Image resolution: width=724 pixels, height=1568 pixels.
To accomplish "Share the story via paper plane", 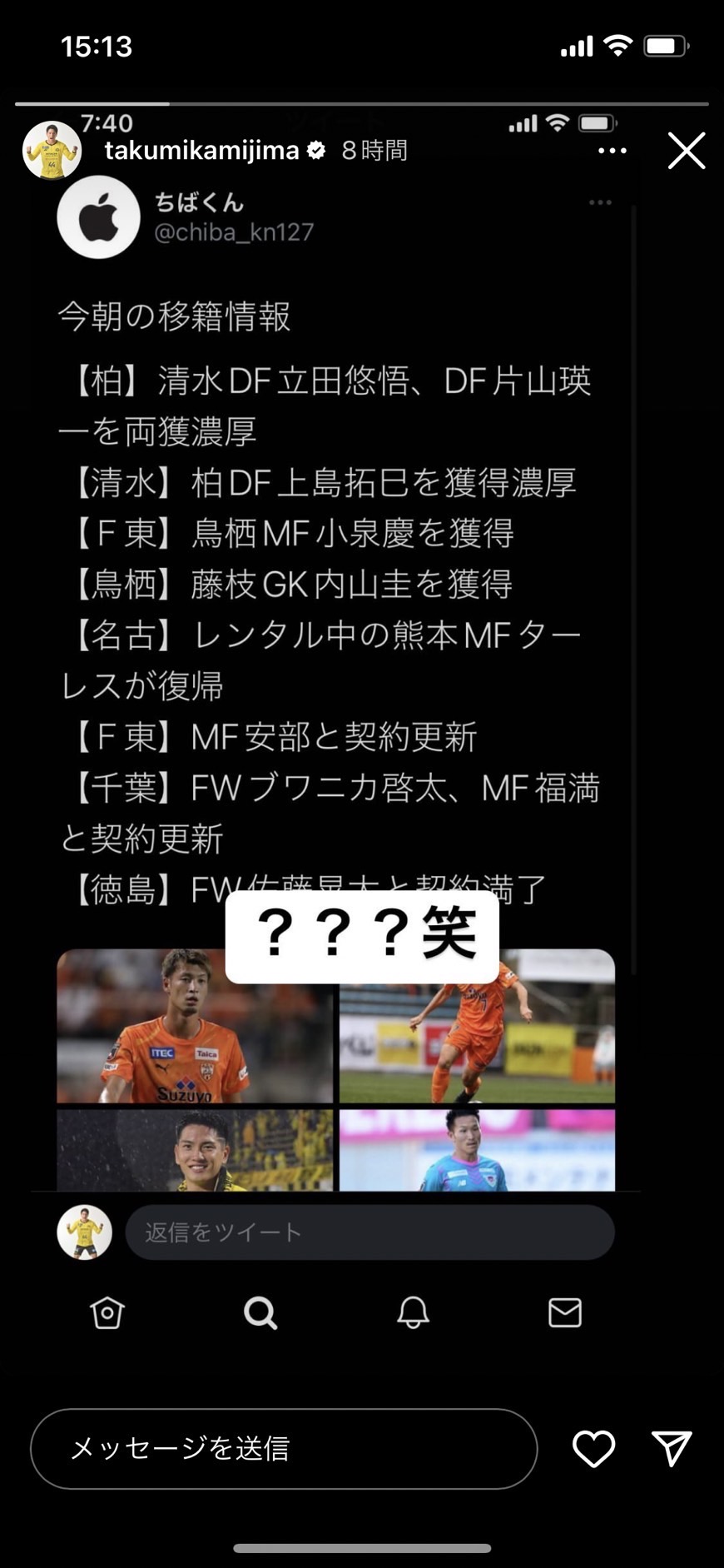I will pyautogui.click(x=672, y=1448).
